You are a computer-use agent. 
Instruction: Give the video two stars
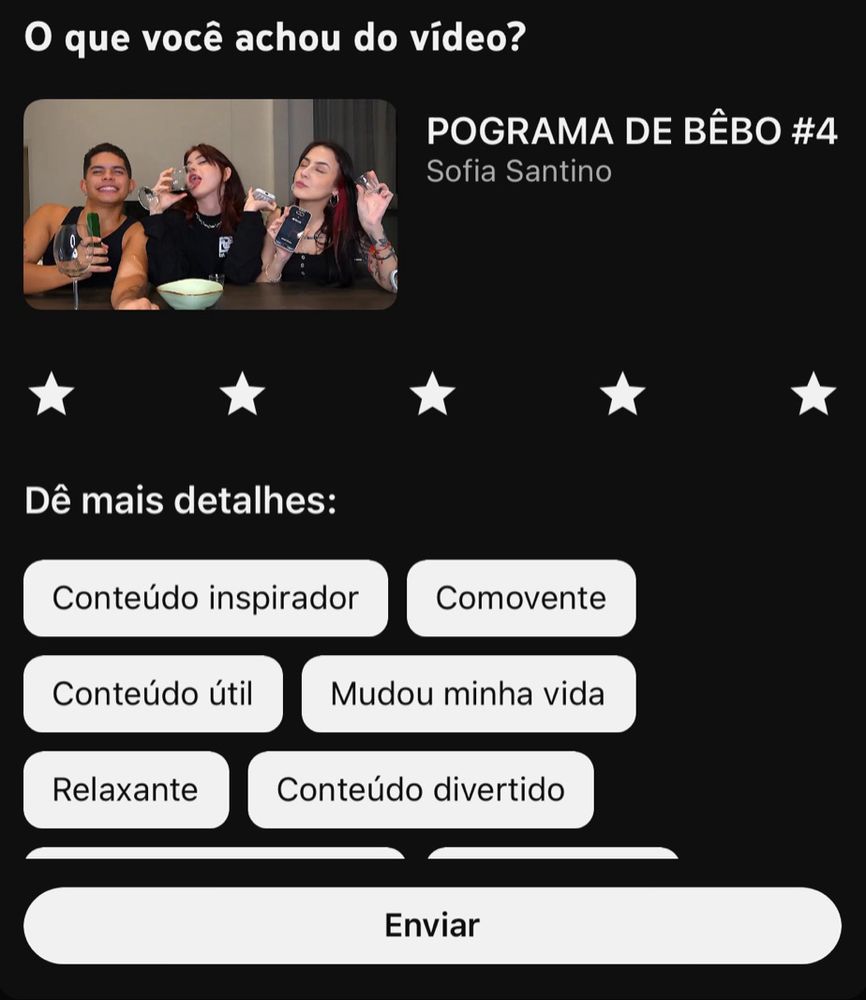pyautogui.click(x=242, y=394)
